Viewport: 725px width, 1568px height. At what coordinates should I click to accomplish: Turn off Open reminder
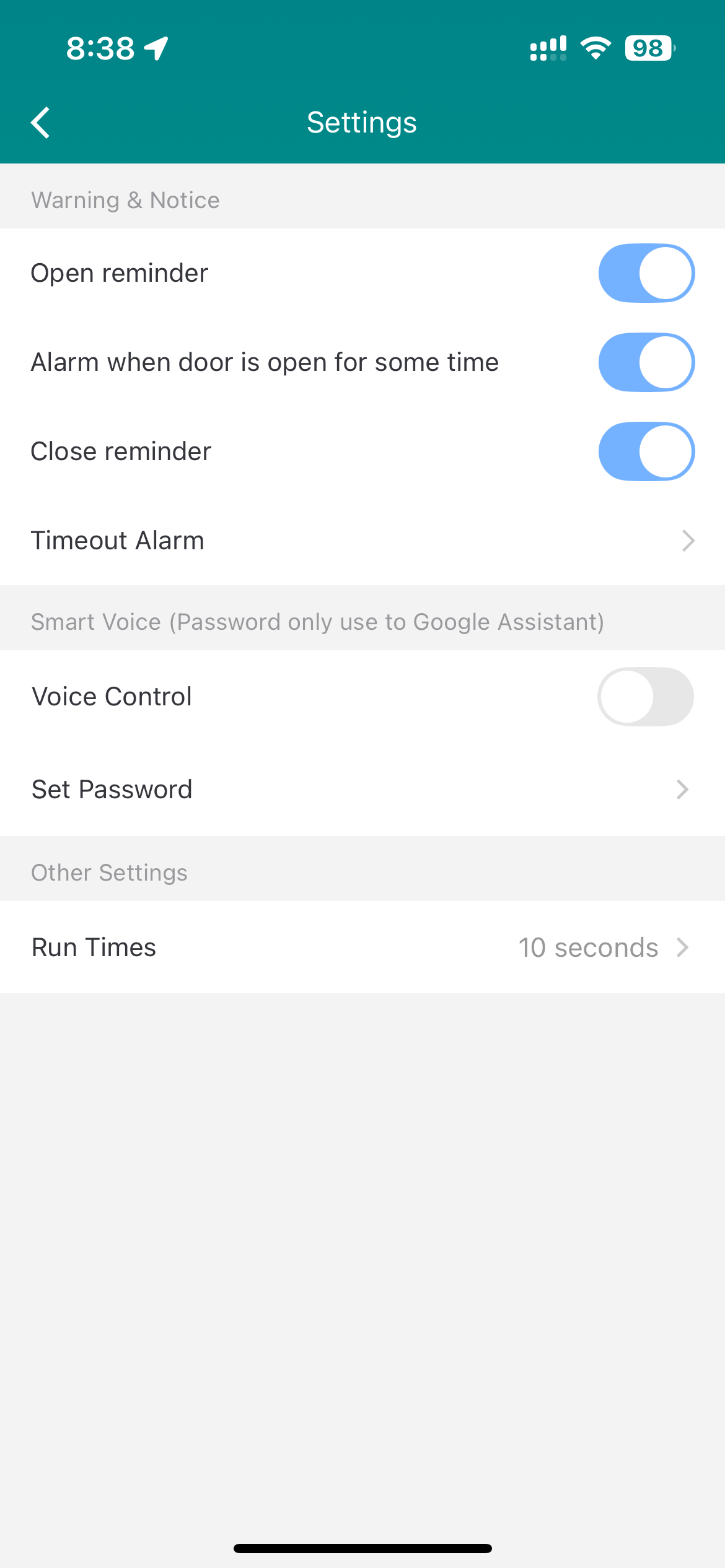tap(646, 273)
